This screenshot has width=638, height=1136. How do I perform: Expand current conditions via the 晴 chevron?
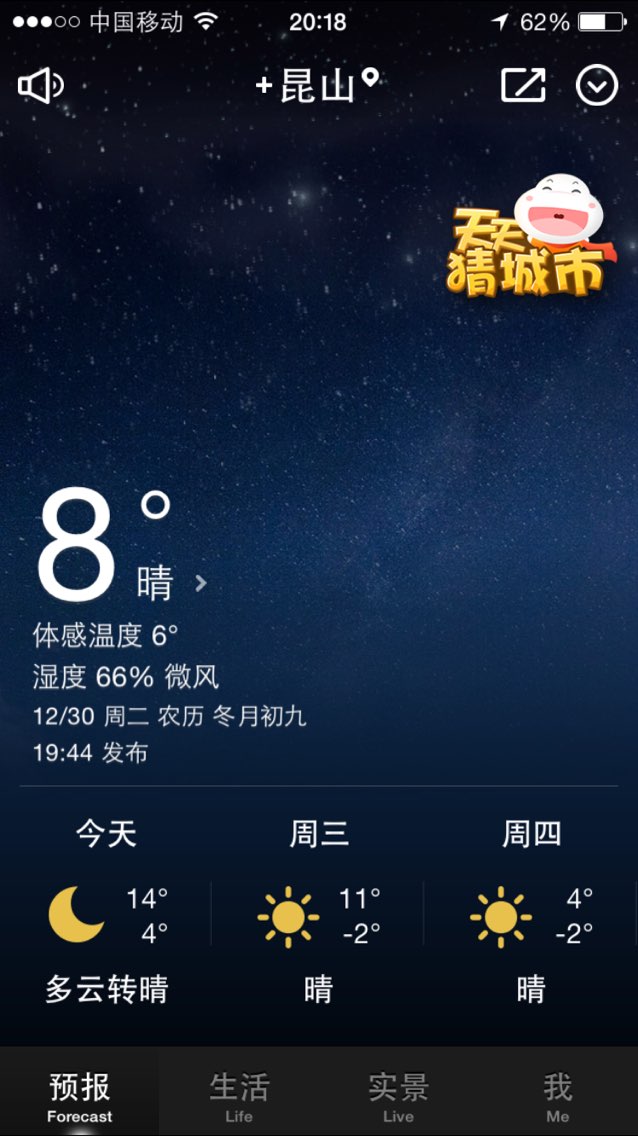click(x=201, y=583)
